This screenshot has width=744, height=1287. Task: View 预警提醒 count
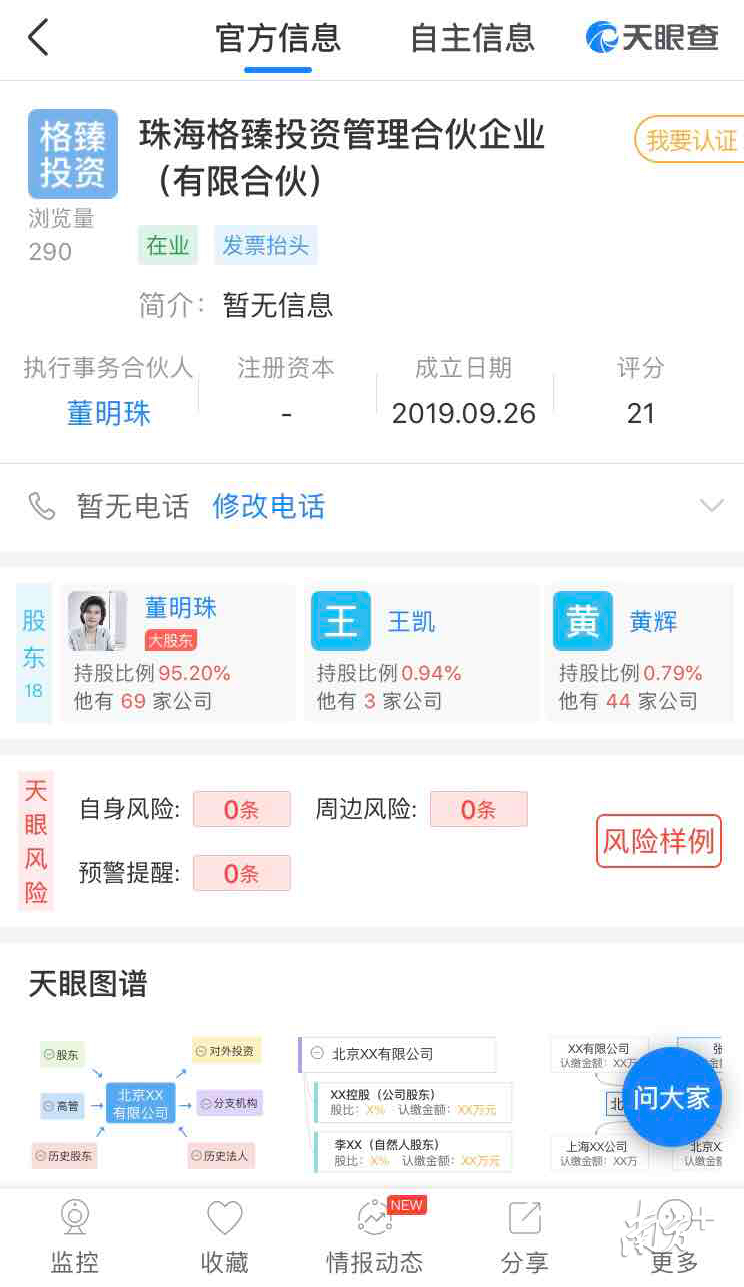point(241,874)
